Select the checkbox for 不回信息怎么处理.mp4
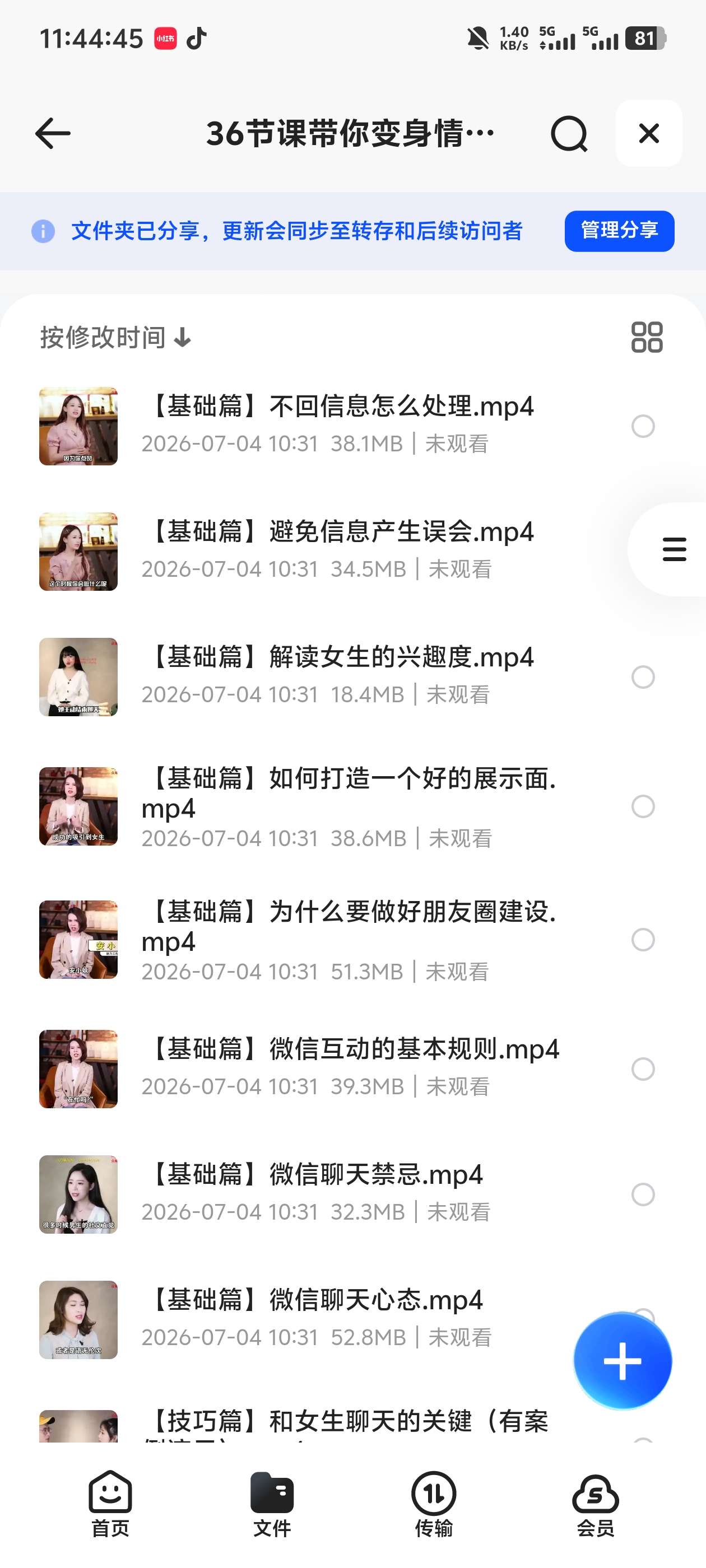 (643, 426)
